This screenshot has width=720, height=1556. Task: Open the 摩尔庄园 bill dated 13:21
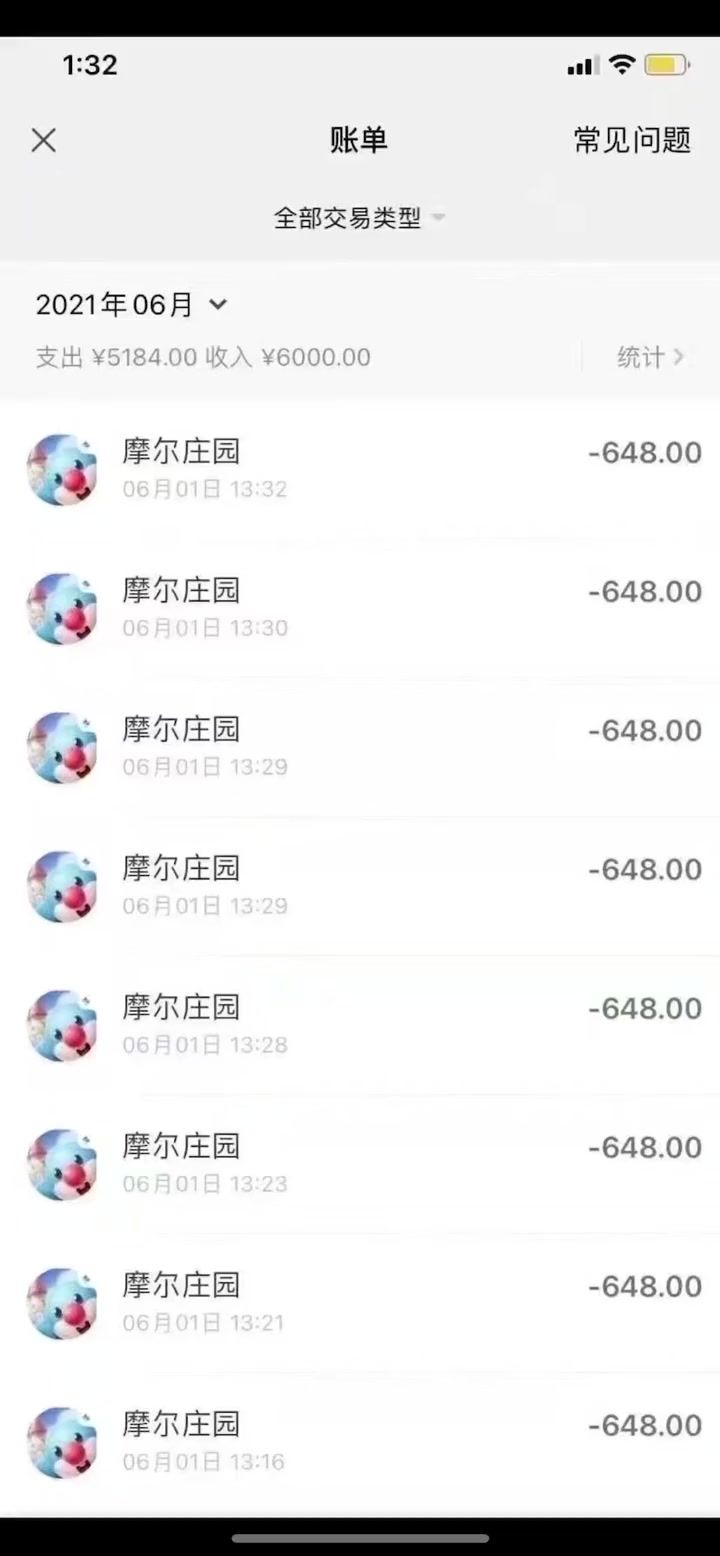tap(360, 1303)
